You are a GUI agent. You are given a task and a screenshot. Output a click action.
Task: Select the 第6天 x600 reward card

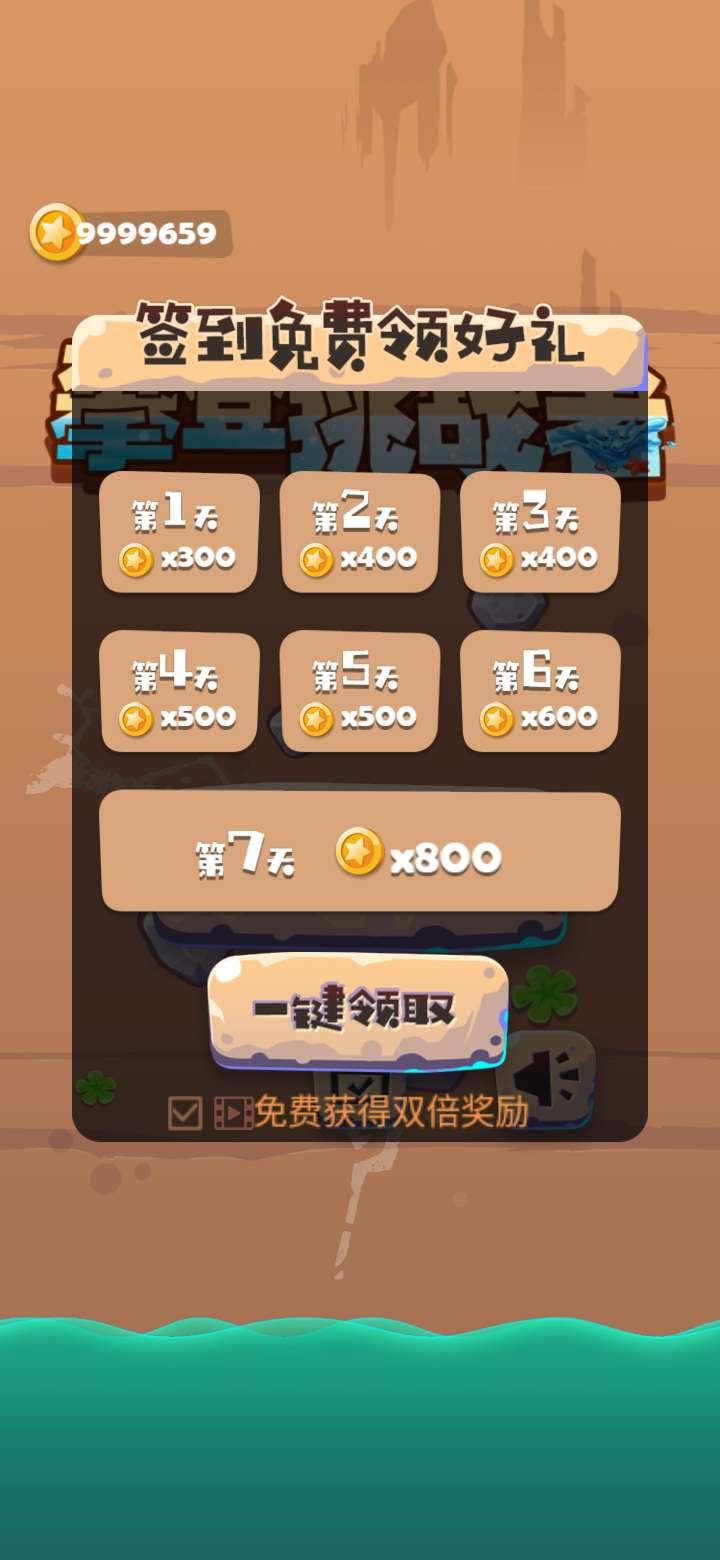(x=540, y=692)
